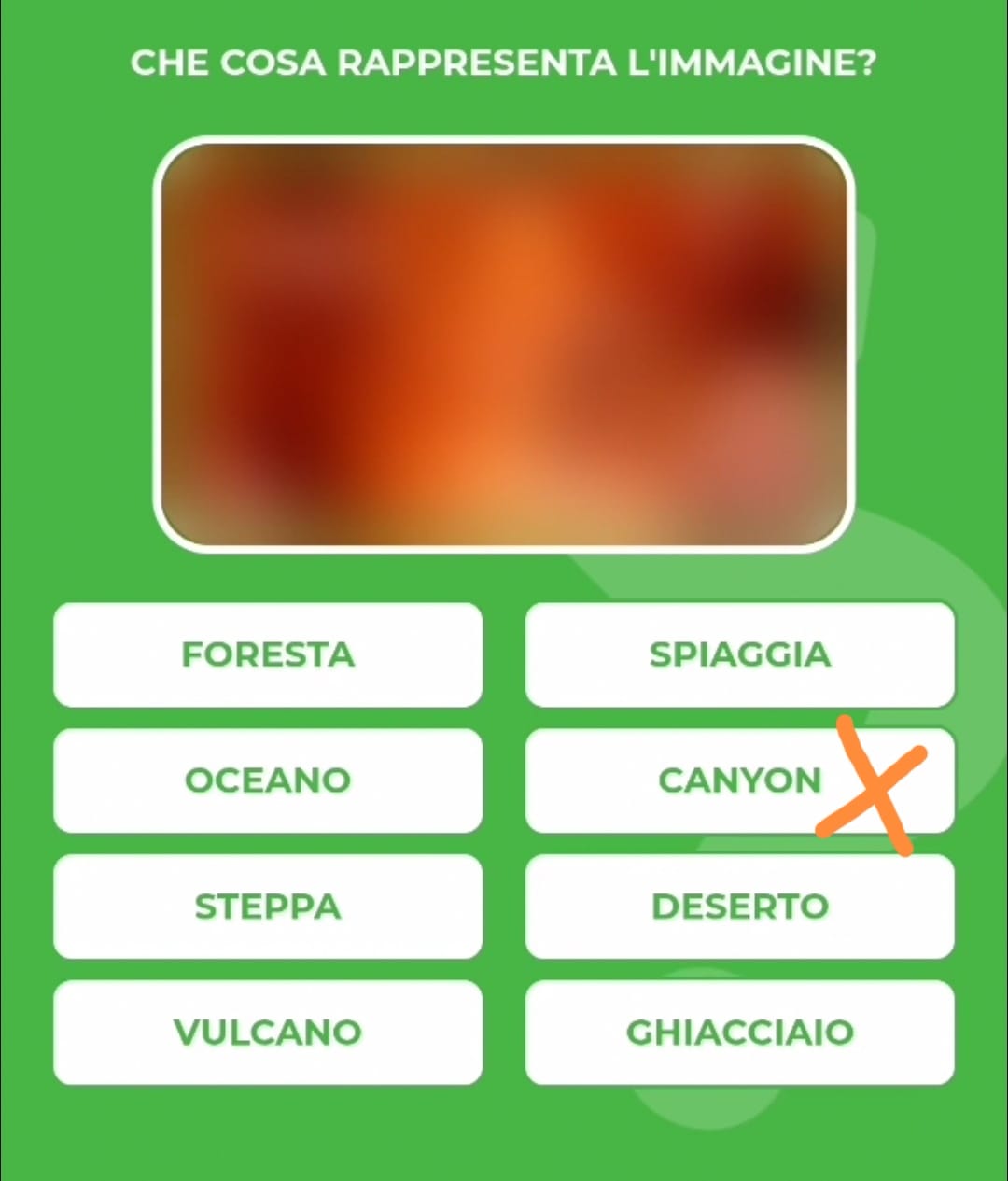This screenshot has width=1008, height=1181.
Task: Choose SPIAGGIA as the answer
Action: pos(739,654)
